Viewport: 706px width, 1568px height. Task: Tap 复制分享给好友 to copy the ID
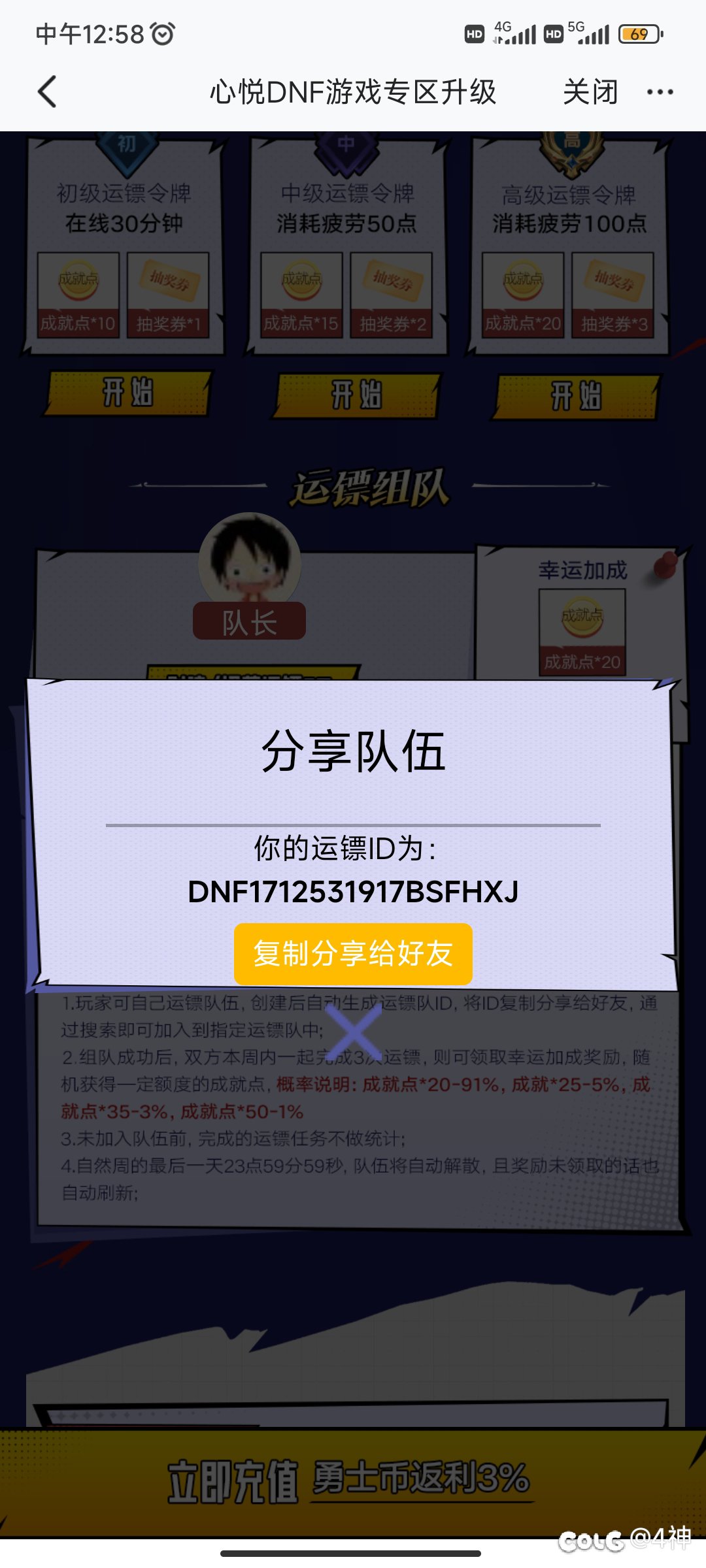click(x=353, y=953)
